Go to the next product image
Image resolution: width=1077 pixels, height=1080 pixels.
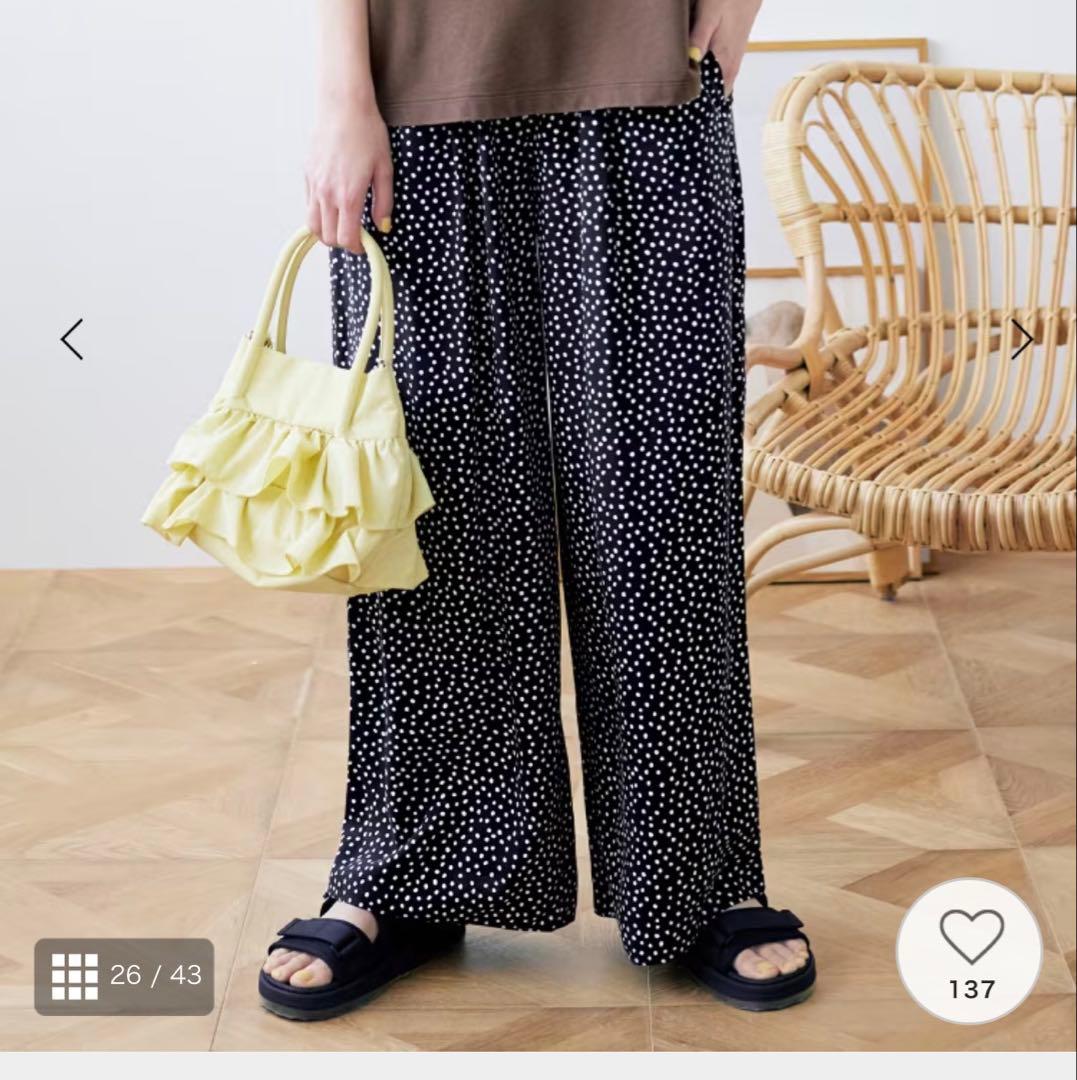(1021, 339)
